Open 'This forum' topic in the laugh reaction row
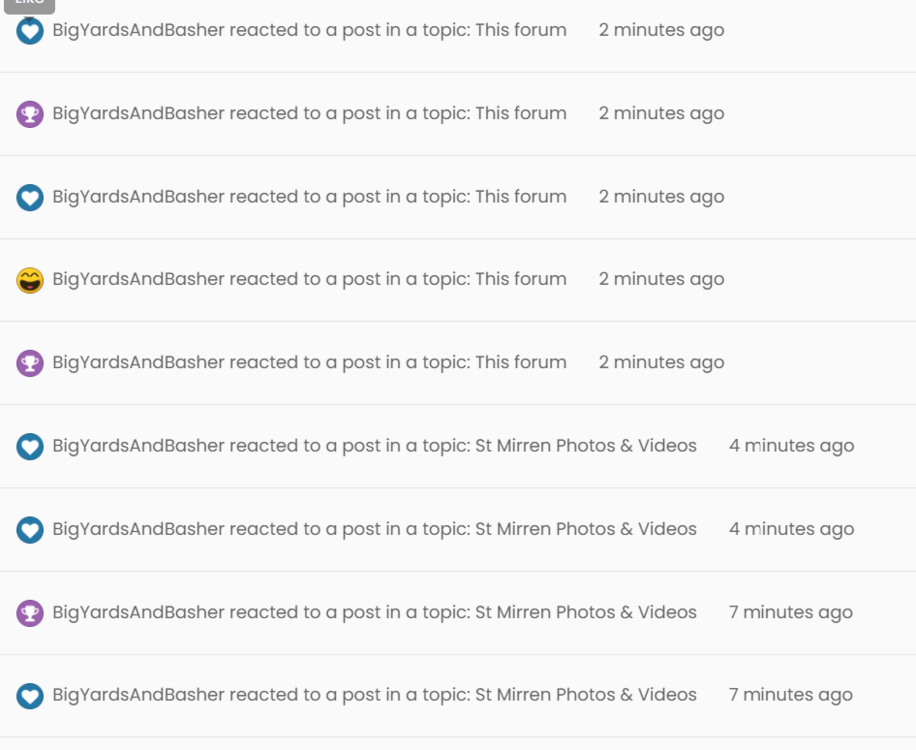This screenshot has height=750, width=916. click(x=521, y=279)
